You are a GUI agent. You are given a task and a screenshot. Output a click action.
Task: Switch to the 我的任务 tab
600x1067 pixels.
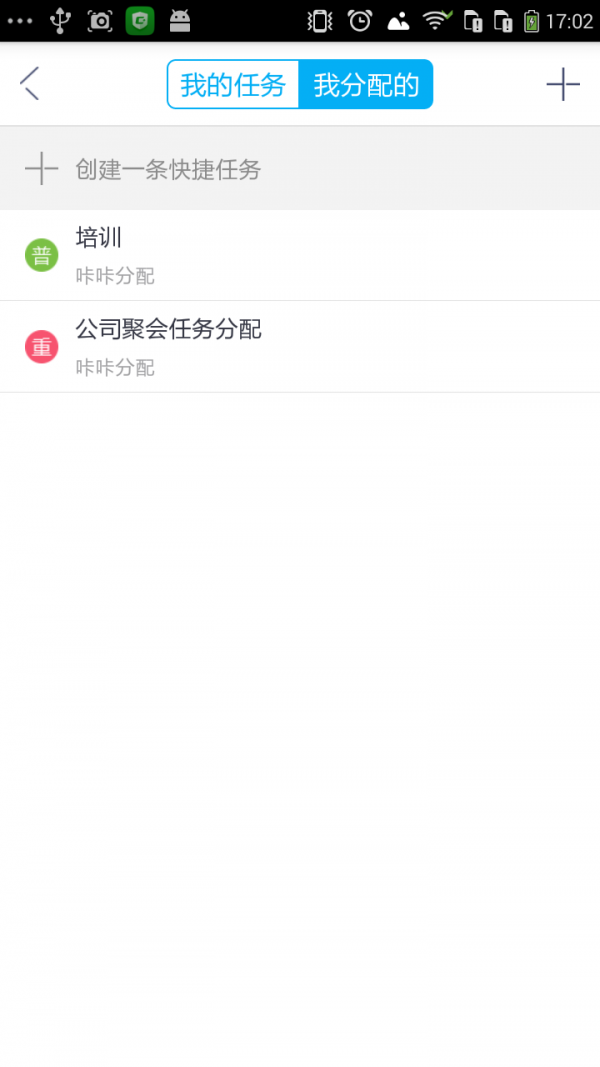click(233, 85)
